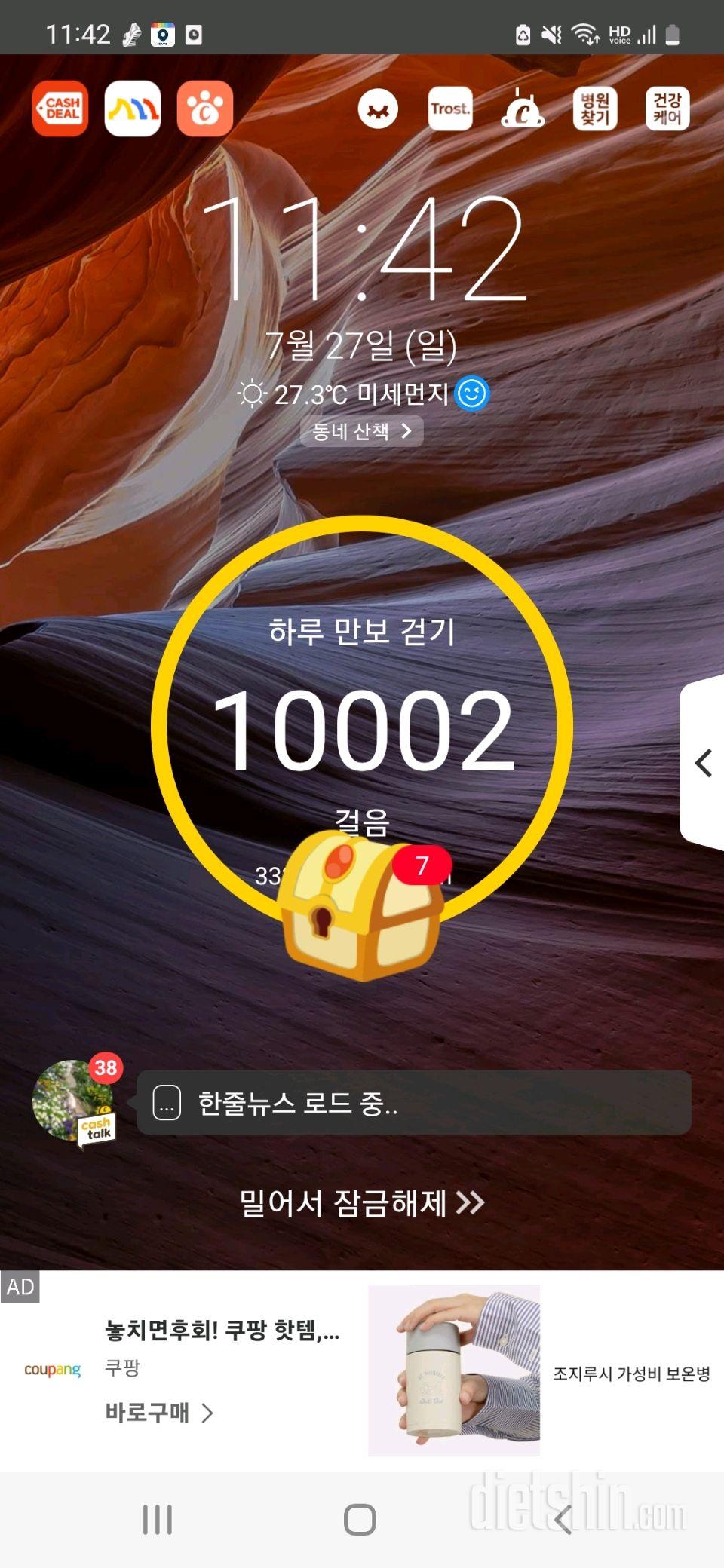Open recent apps from the navigation bar

coord(158,1520)
